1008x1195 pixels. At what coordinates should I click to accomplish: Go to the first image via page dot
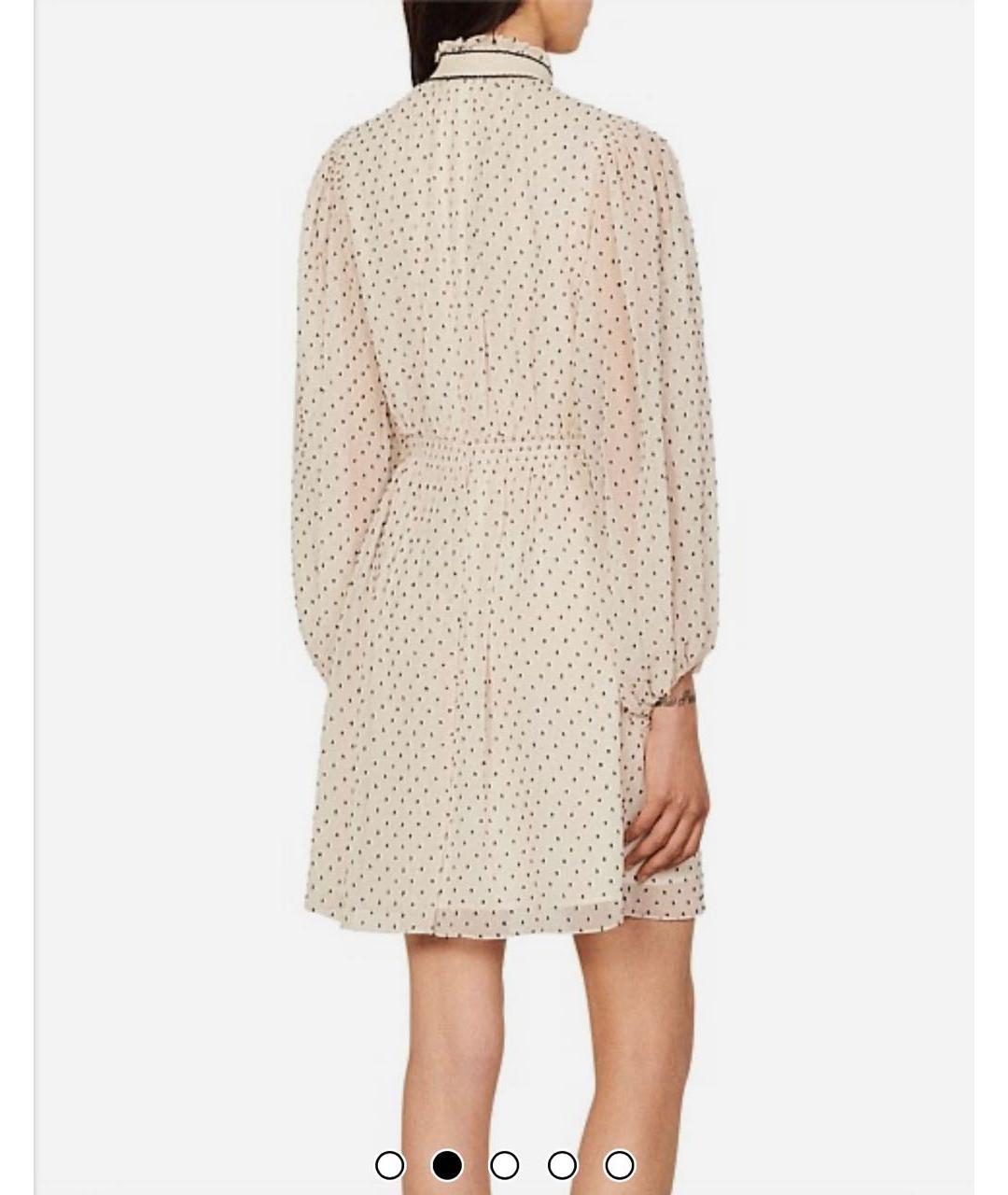coord(390,1165)
